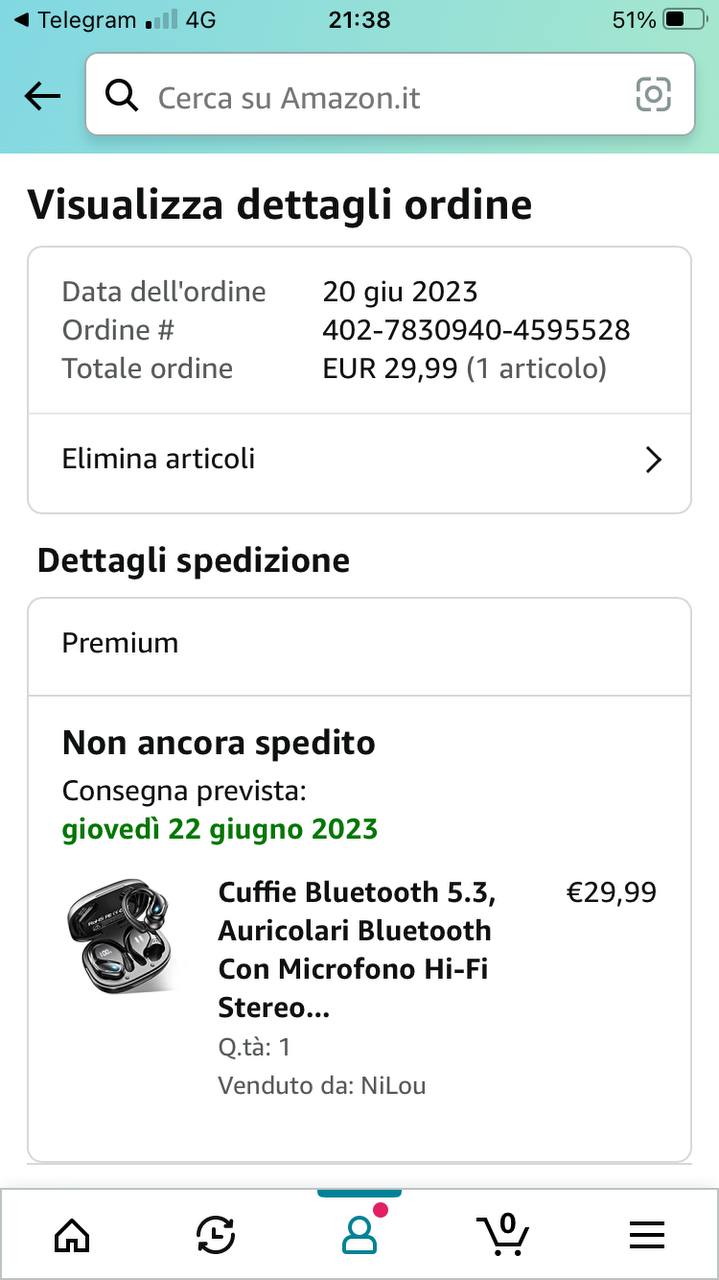719x1280 pixels.
Task: Open Cuffie Bluetooth 5.3 product title link
Action: (356, 949)
